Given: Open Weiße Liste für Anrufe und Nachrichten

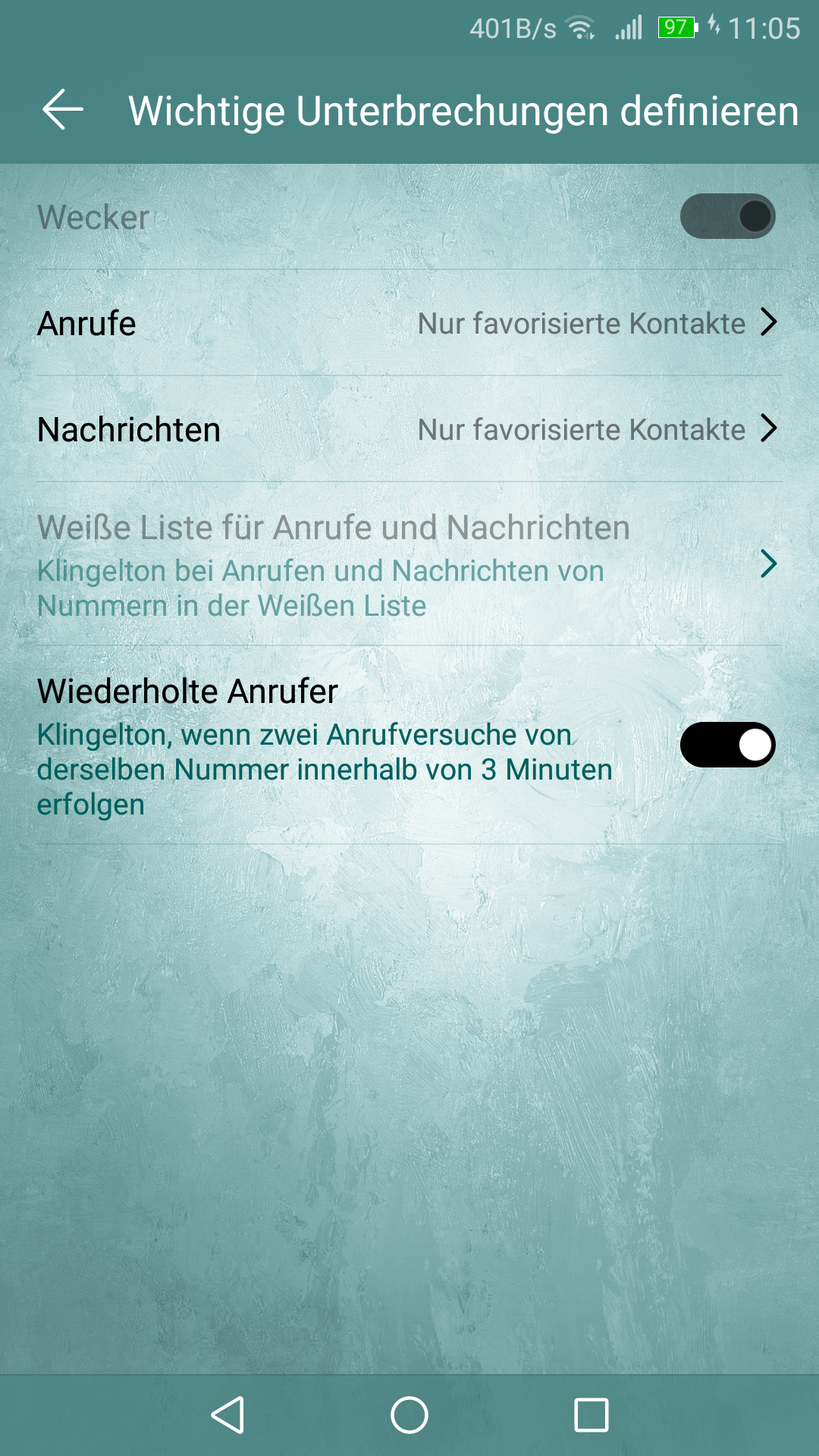Looking at the screenshot, I should pyautogui.click(x=409, y=564).
